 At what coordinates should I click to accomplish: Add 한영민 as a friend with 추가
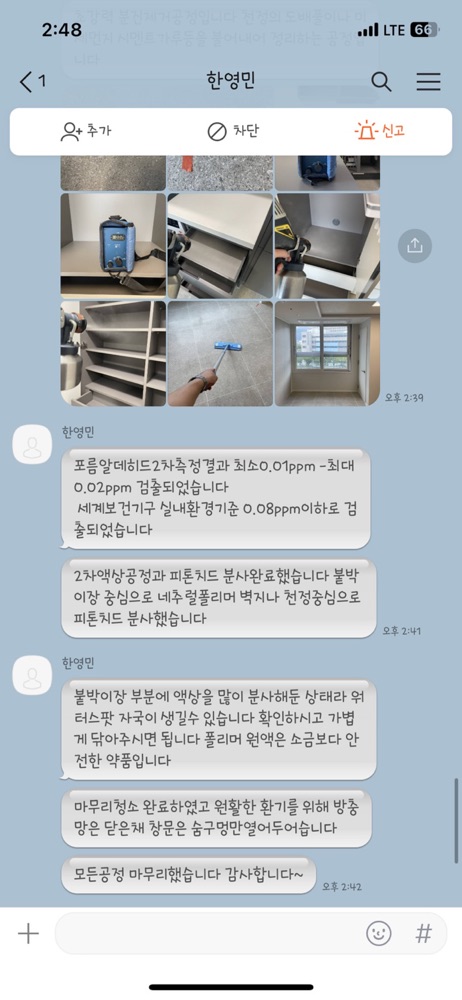click(x=86, y=131)
